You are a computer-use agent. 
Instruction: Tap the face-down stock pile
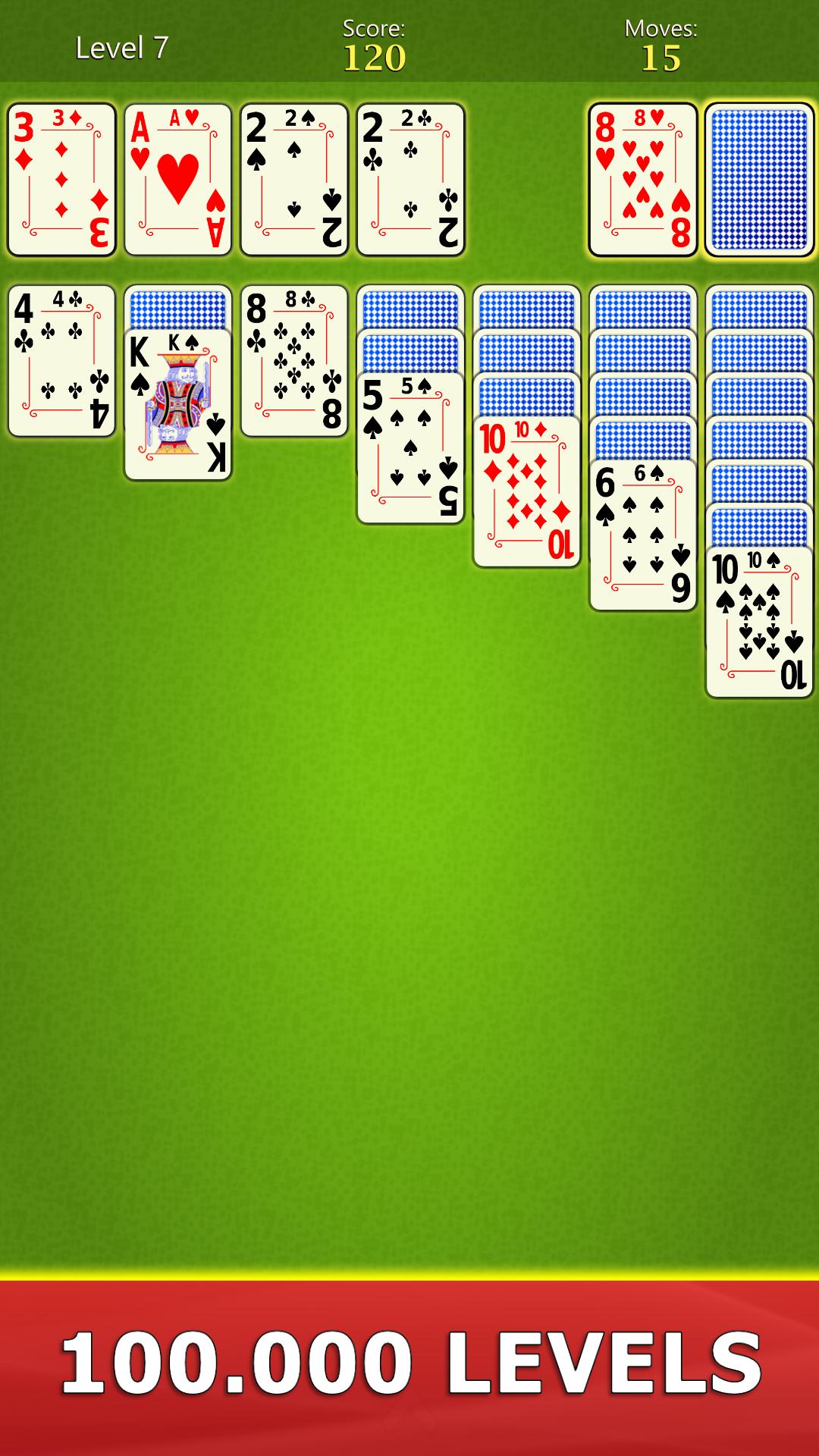point(758,176)
